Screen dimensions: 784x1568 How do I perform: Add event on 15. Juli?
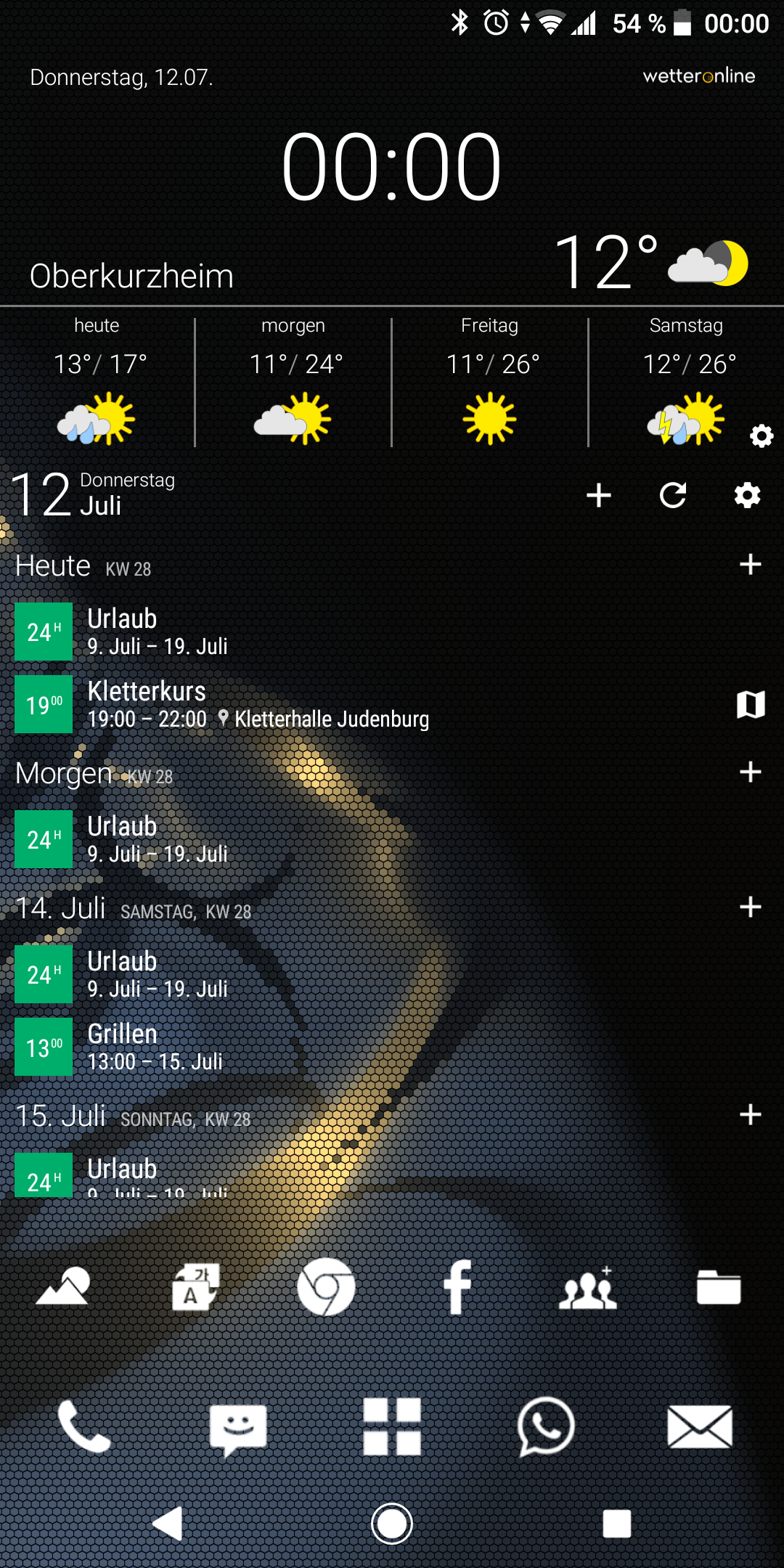[751, 1115]
